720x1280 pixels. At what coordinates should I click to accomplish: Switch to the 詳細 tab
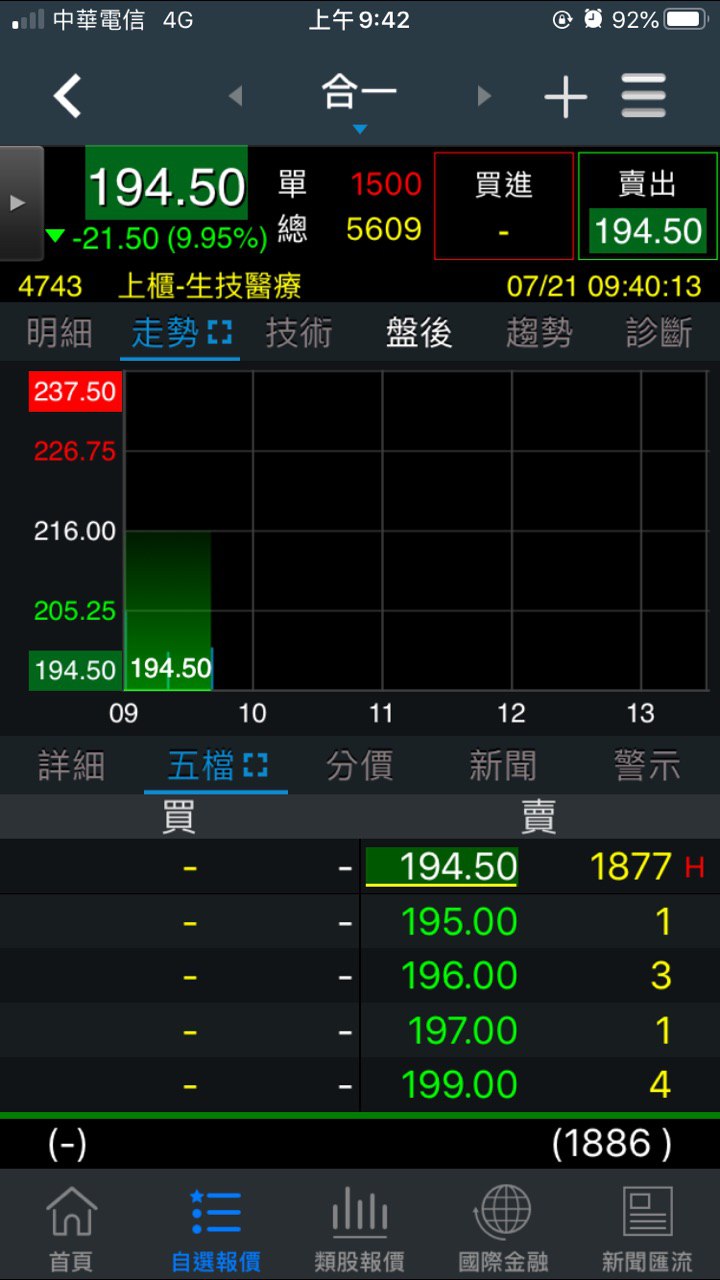click(x=71, y=766)
